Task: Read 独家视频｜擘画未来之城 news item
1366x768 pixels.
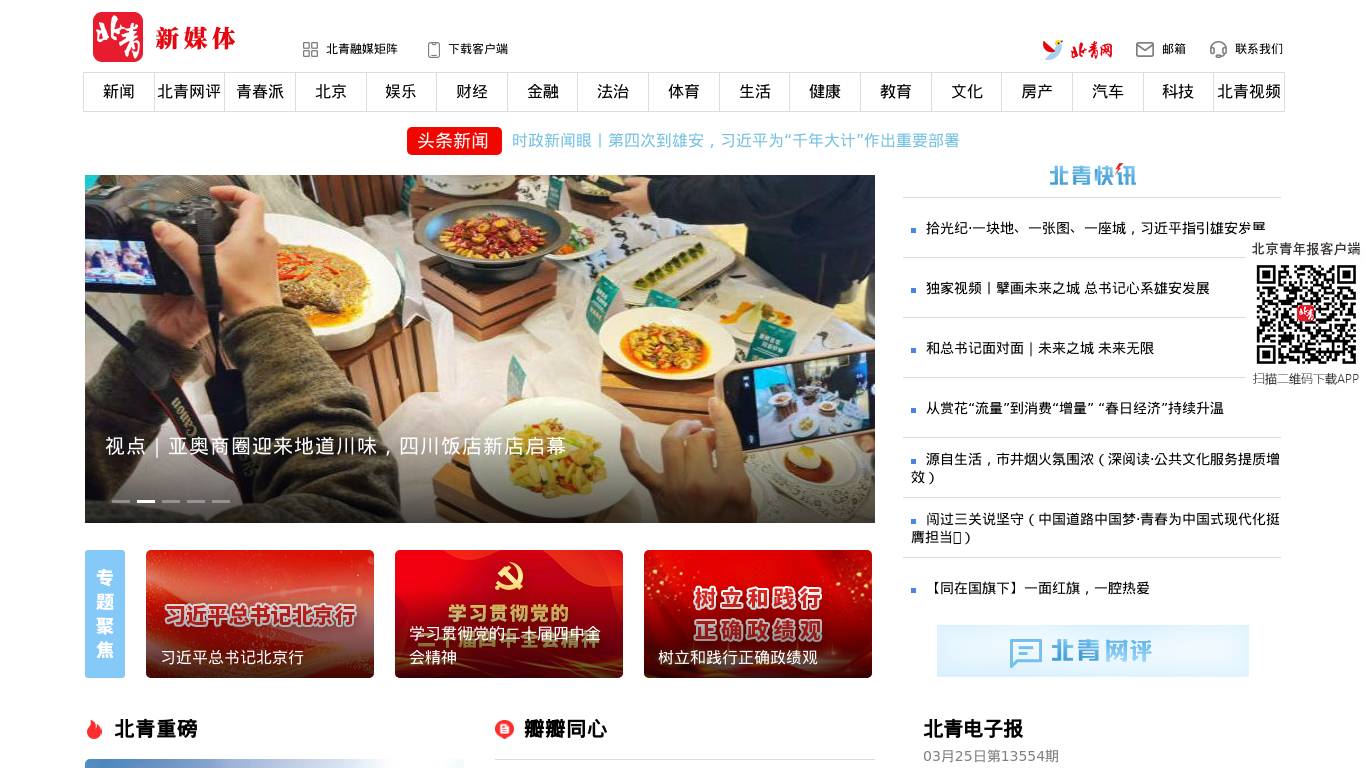Action: (1067, 288)
